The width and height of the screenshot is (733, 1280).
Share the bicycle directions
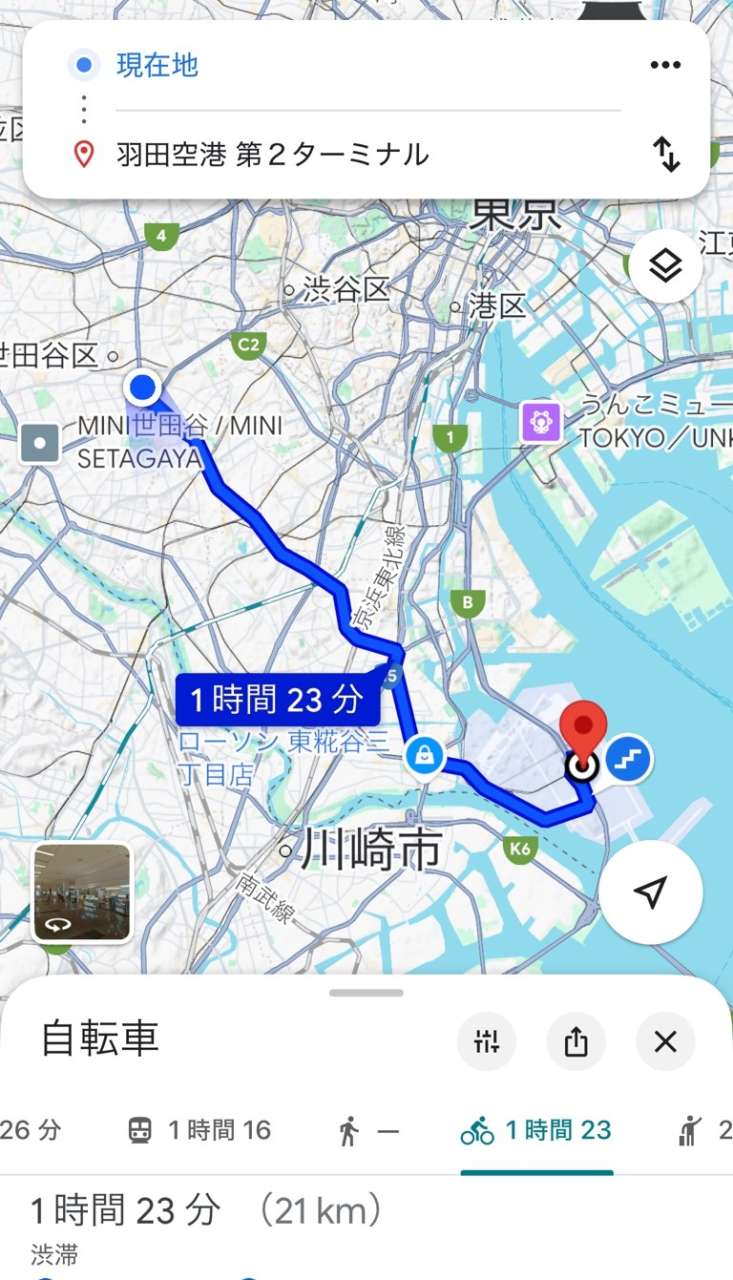tap(576, 1042)
